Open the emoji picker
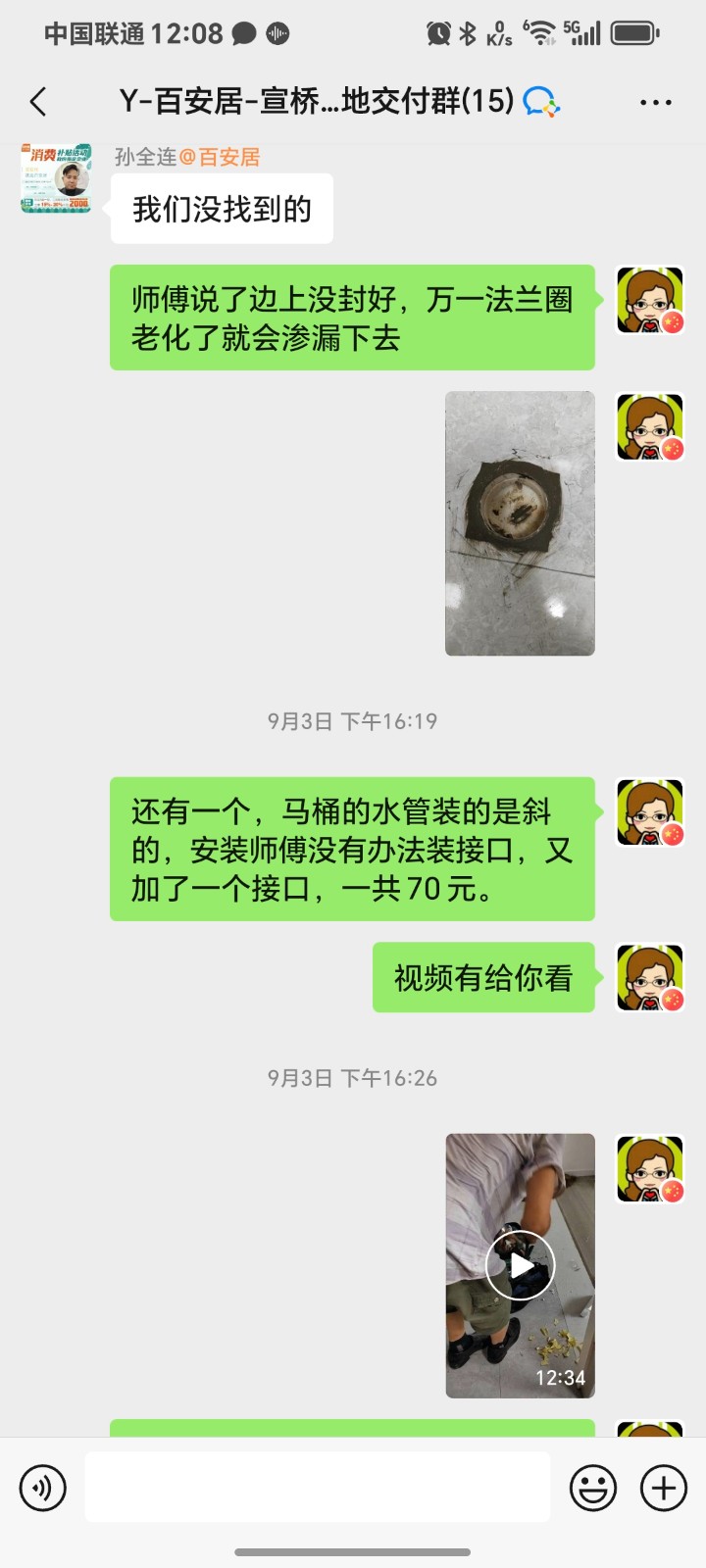Screen dimensions: 706x1568 tap(593, 1488)
